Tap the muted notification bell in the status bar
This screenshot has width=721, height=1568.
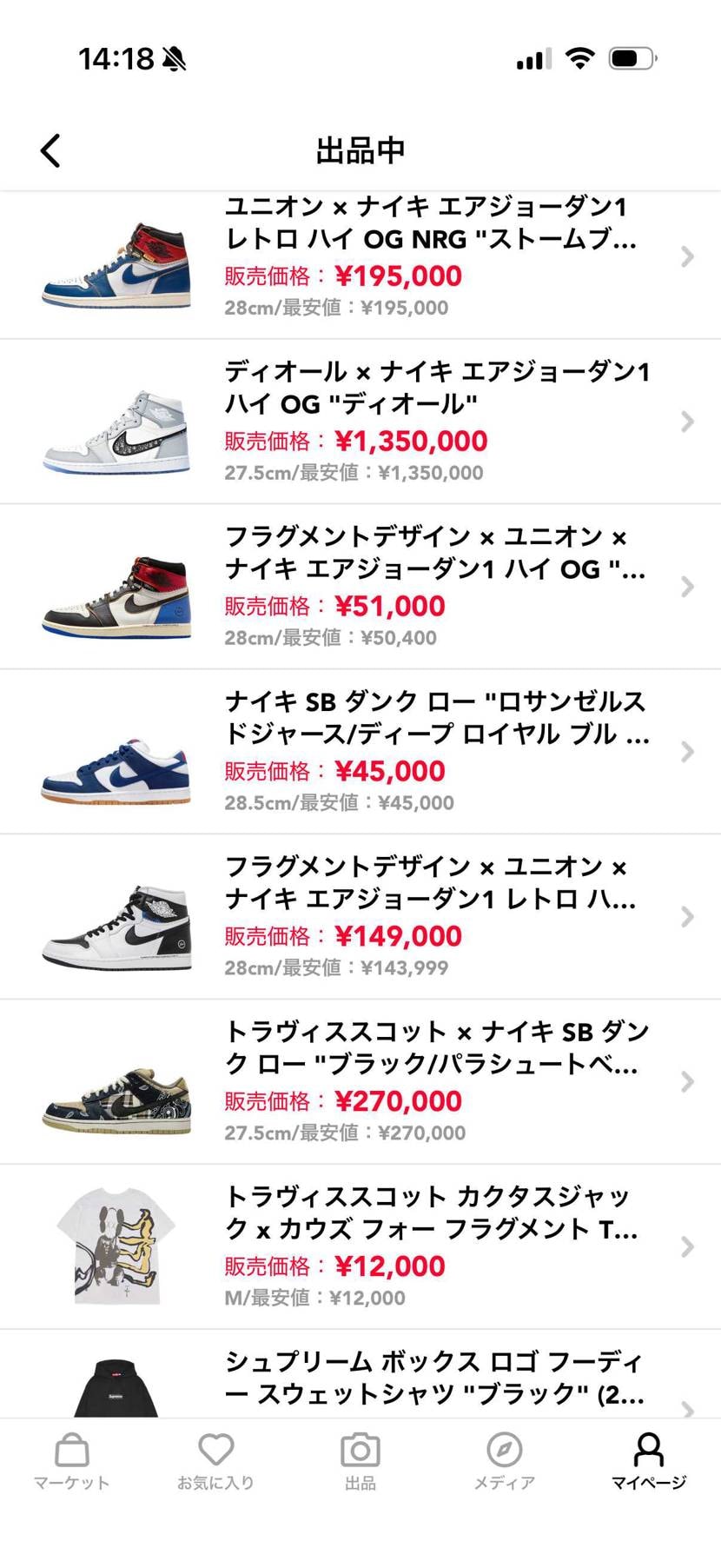[173, 56]
